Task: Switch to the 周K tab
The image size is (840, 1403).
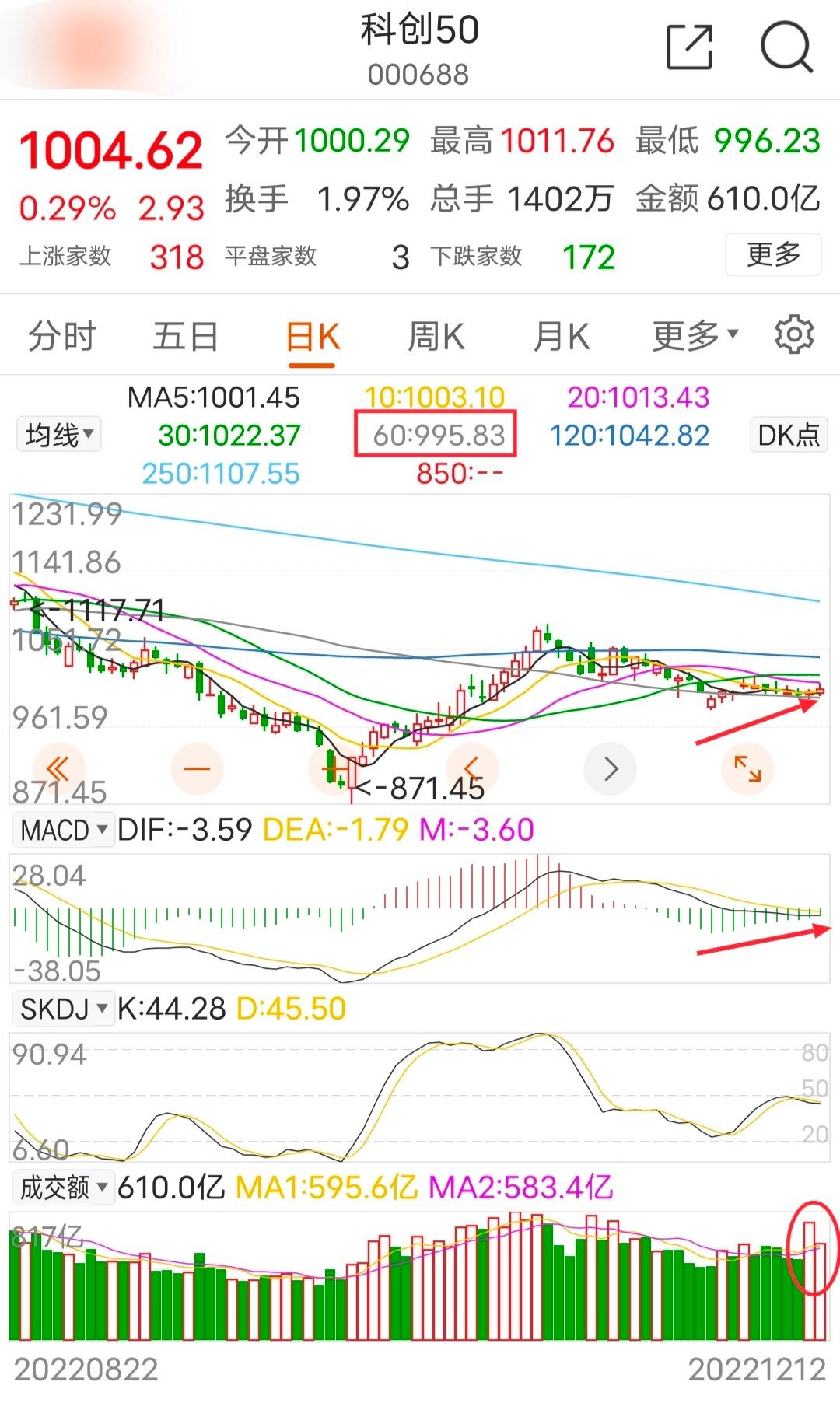Action: tap(436, 337)
